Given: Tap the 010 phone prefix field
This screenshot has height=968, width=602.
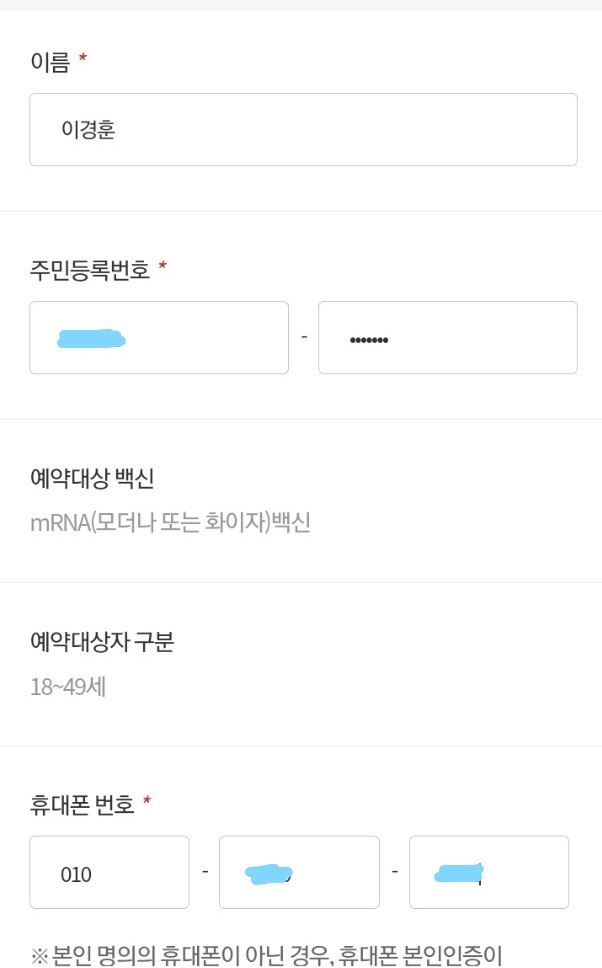Looking at the screenshot, I should tap(109, 873).
